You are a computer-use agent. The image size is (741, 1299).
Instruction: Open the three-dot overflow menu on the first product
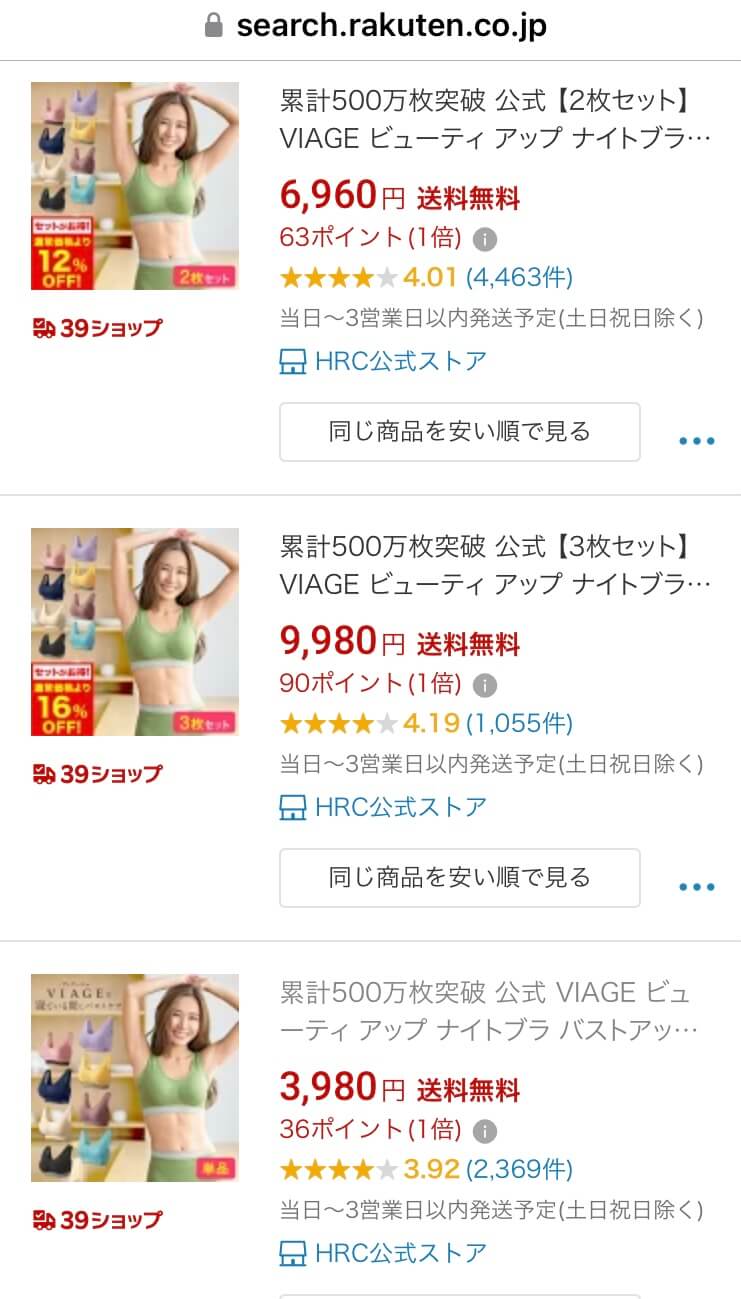coord(699,440)
